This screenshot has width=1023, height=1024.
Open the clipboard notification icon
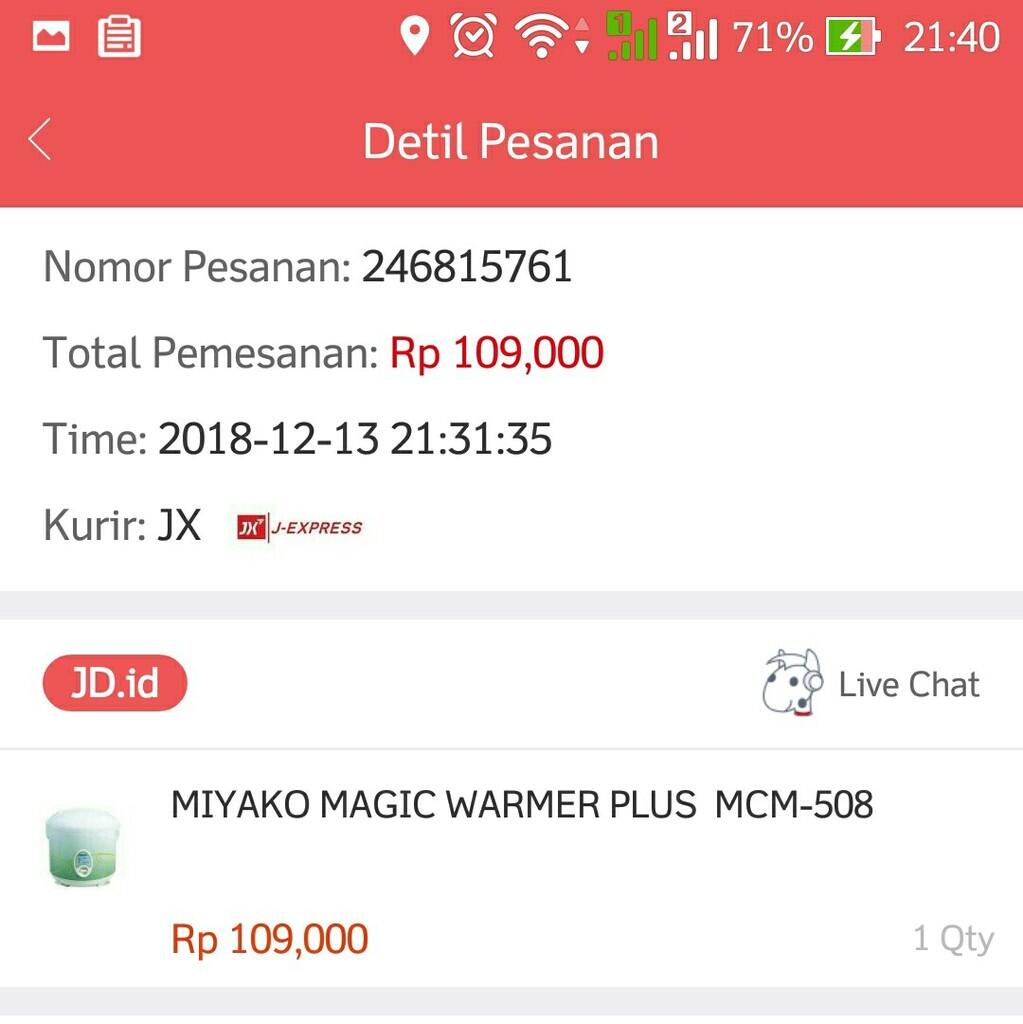(x=119, y=37)
